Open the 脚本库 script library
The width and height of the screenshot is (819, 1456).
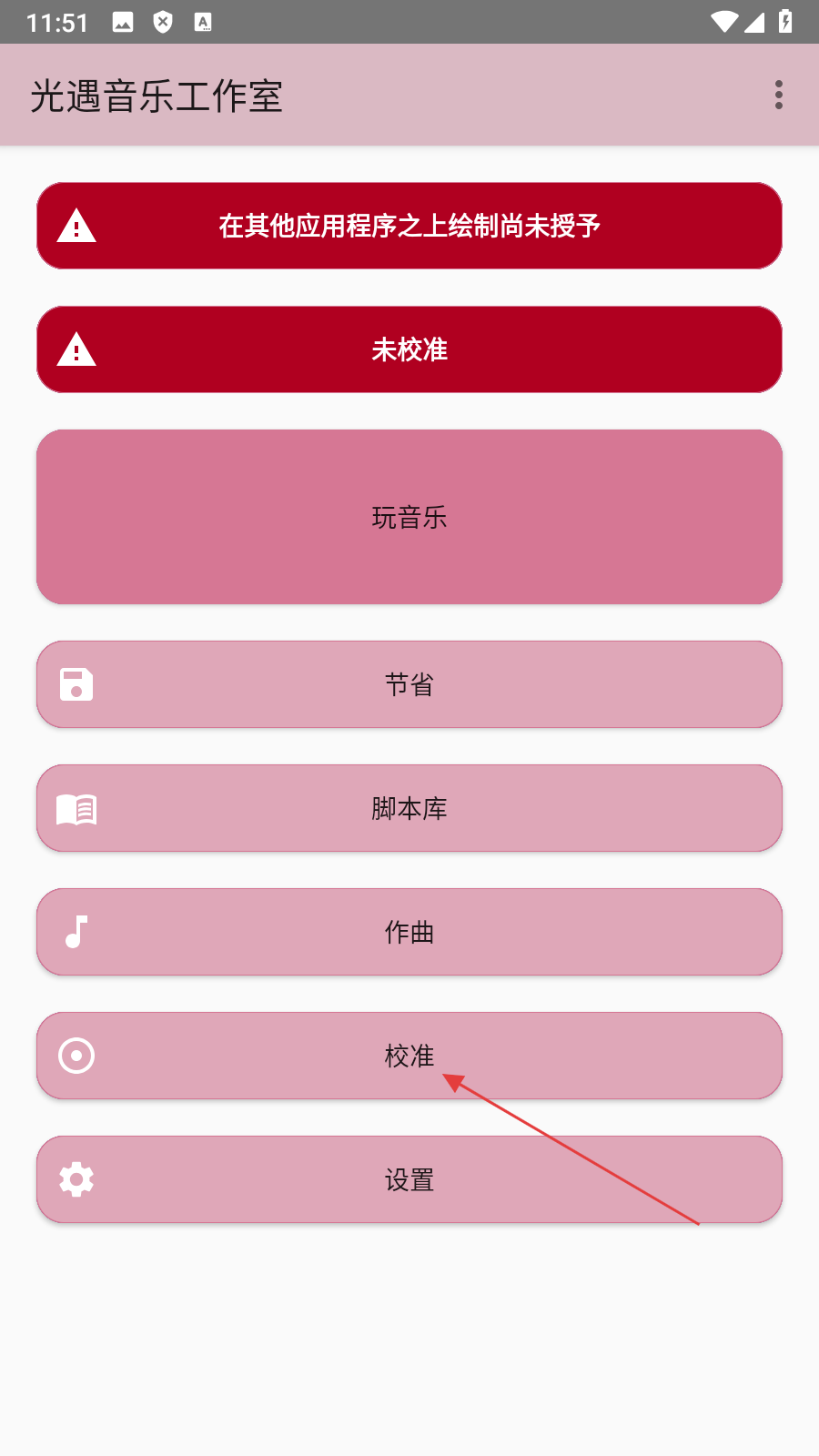409,808
